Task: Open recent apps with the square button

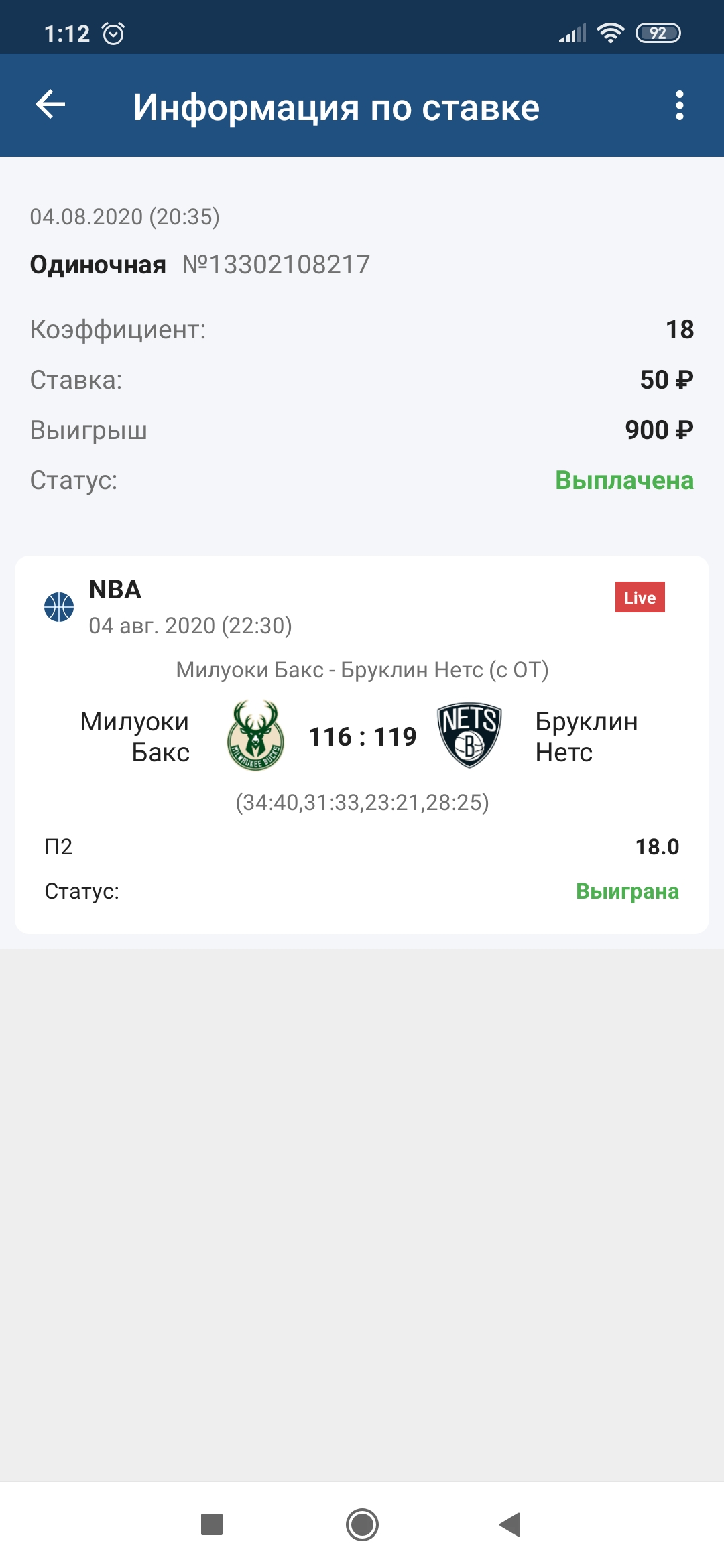Action: click(212, 1524)
